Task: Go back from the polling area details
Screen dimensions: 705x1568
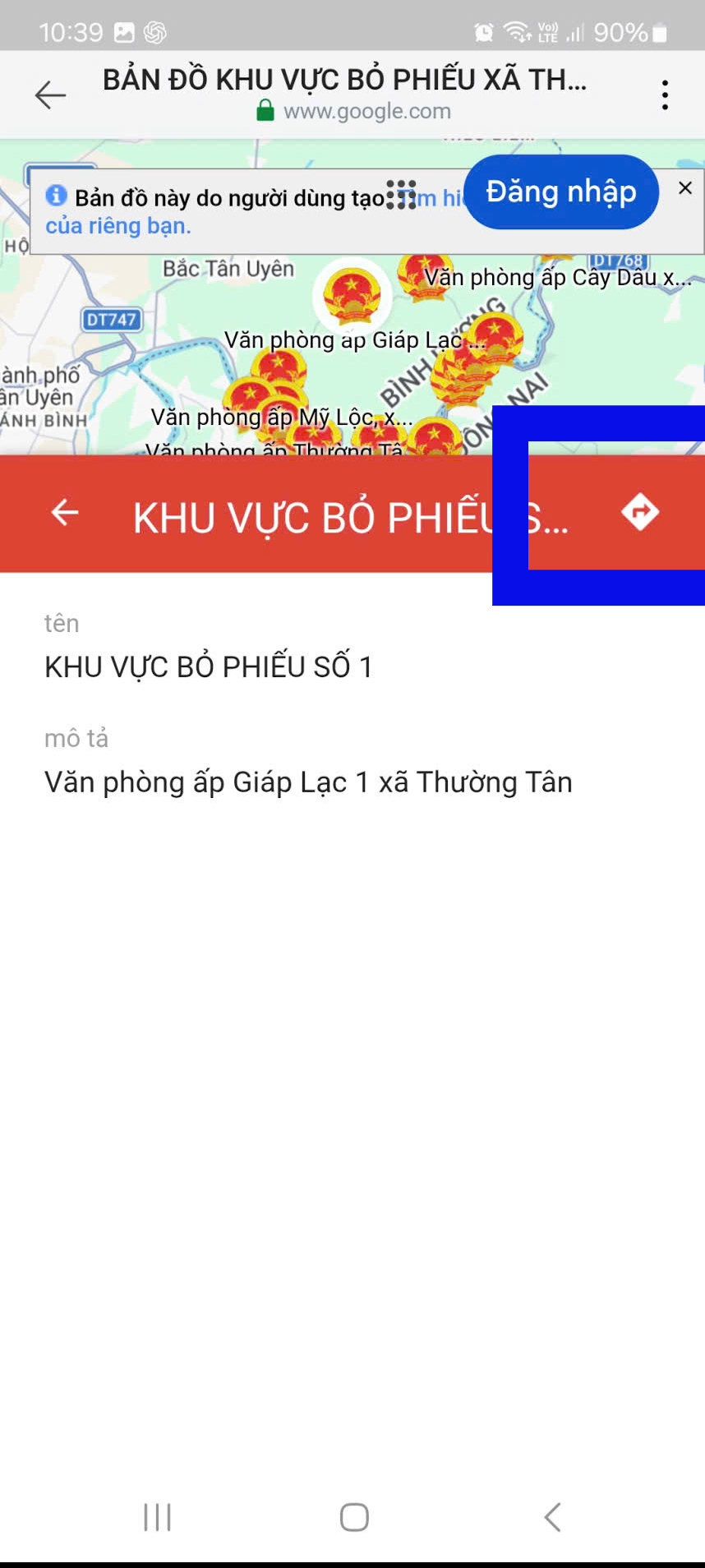Action: [x=65, y=513]
